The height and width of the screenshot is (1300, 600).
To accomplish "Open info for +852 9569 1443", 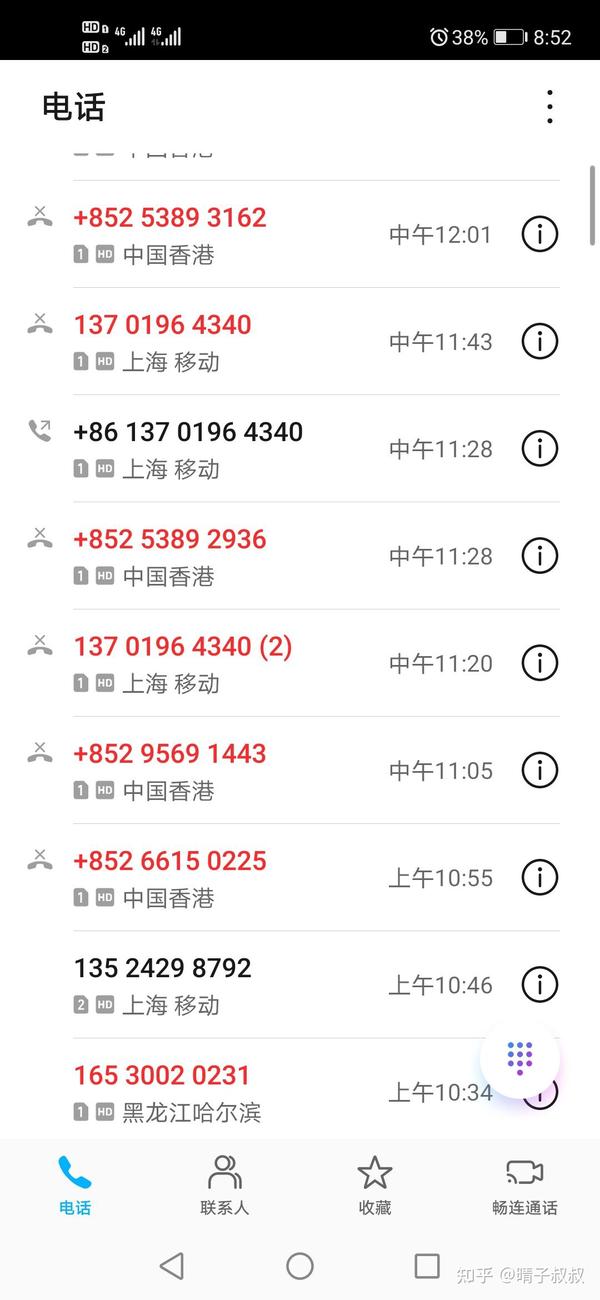I will tap(540, 770).
